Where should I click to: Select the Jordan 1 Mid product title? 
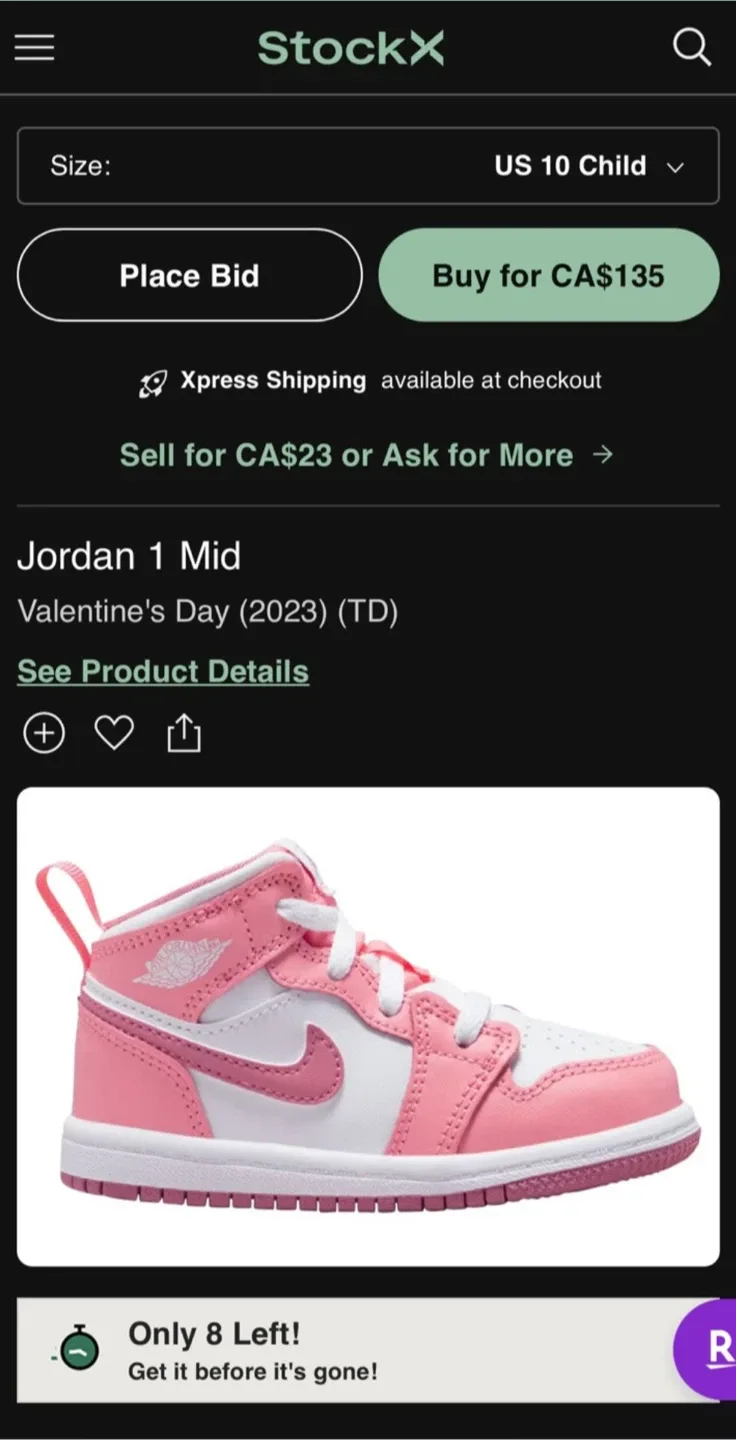pos(129,556)
